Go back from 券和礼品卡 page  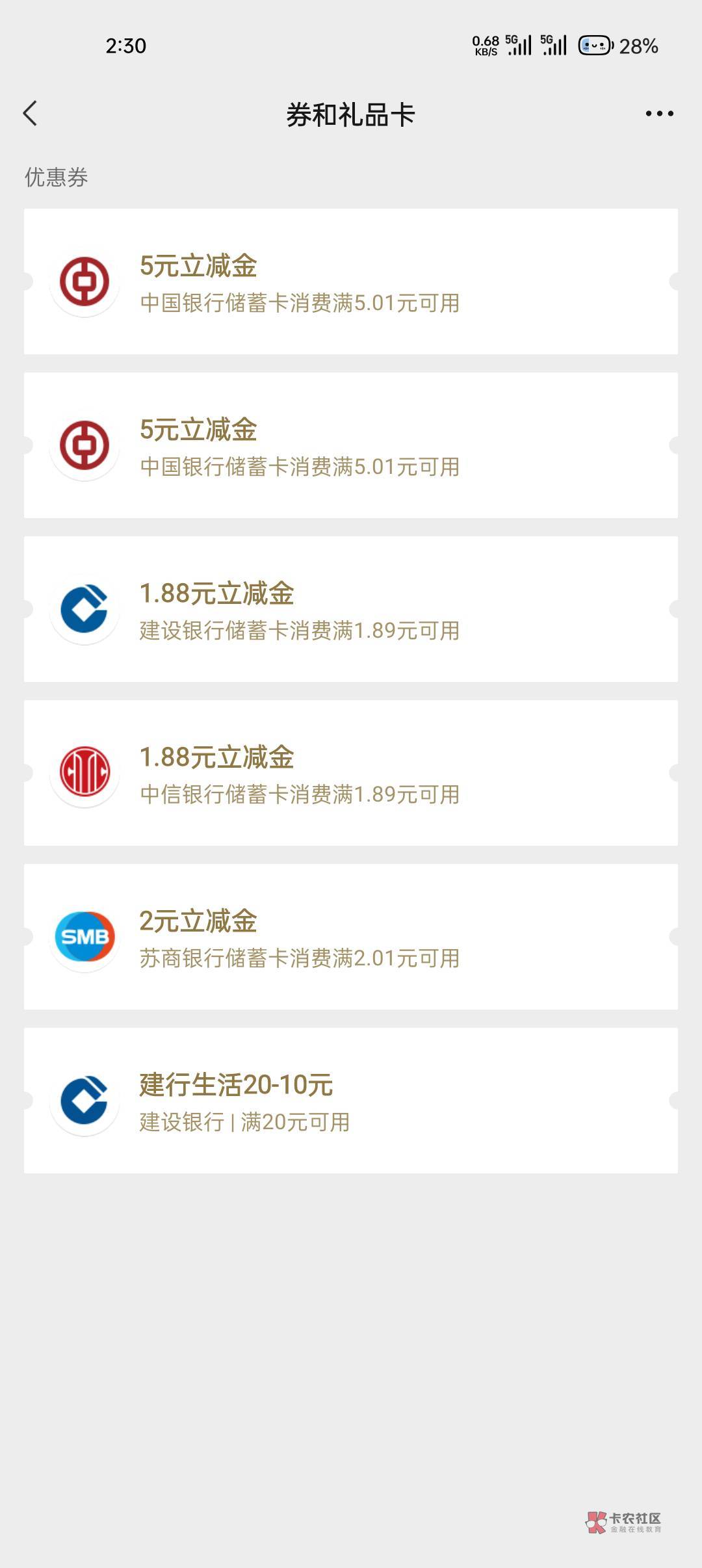coord(30,113)
